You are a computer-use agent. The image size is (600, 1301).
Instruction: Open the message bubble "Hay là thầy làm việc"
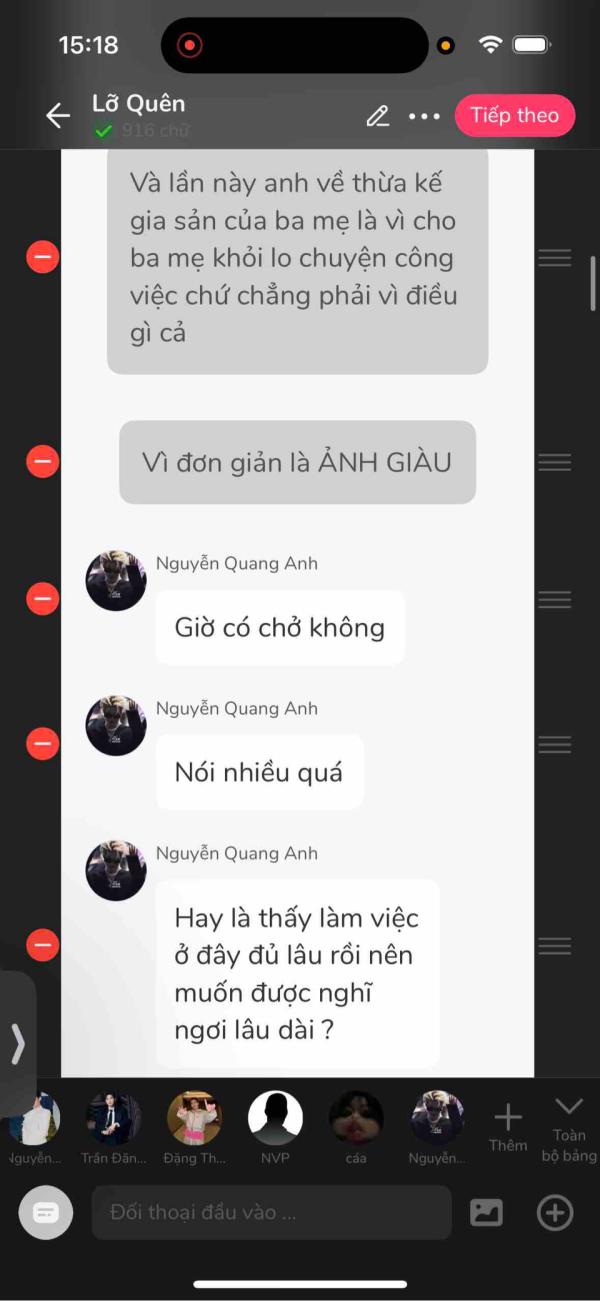[297, 973]
